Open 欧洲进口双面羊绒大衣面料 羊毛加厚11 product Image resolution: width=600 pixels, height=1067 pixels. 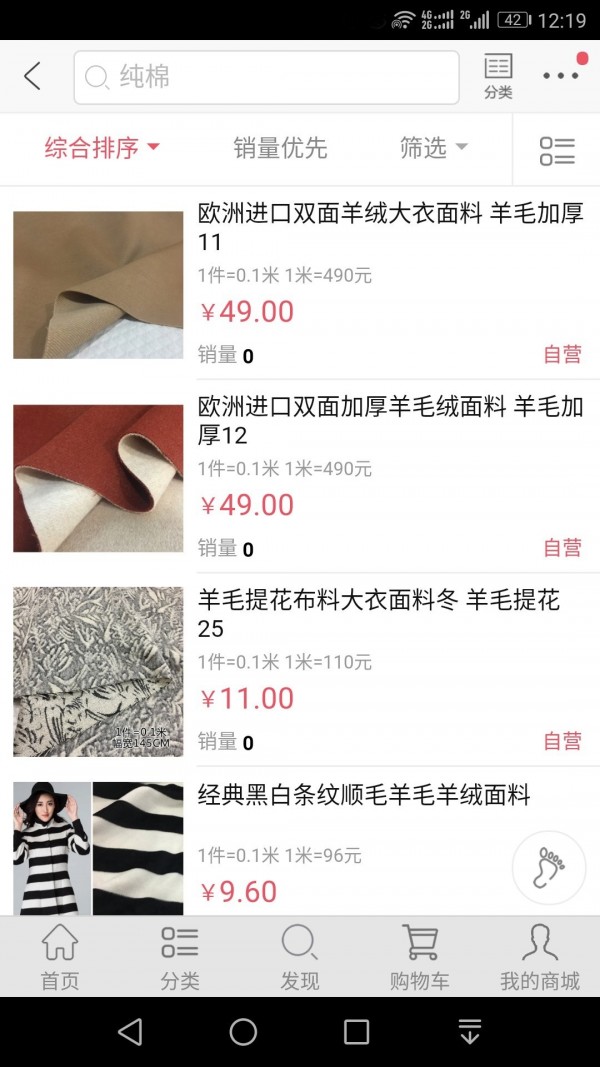[390, 228]
